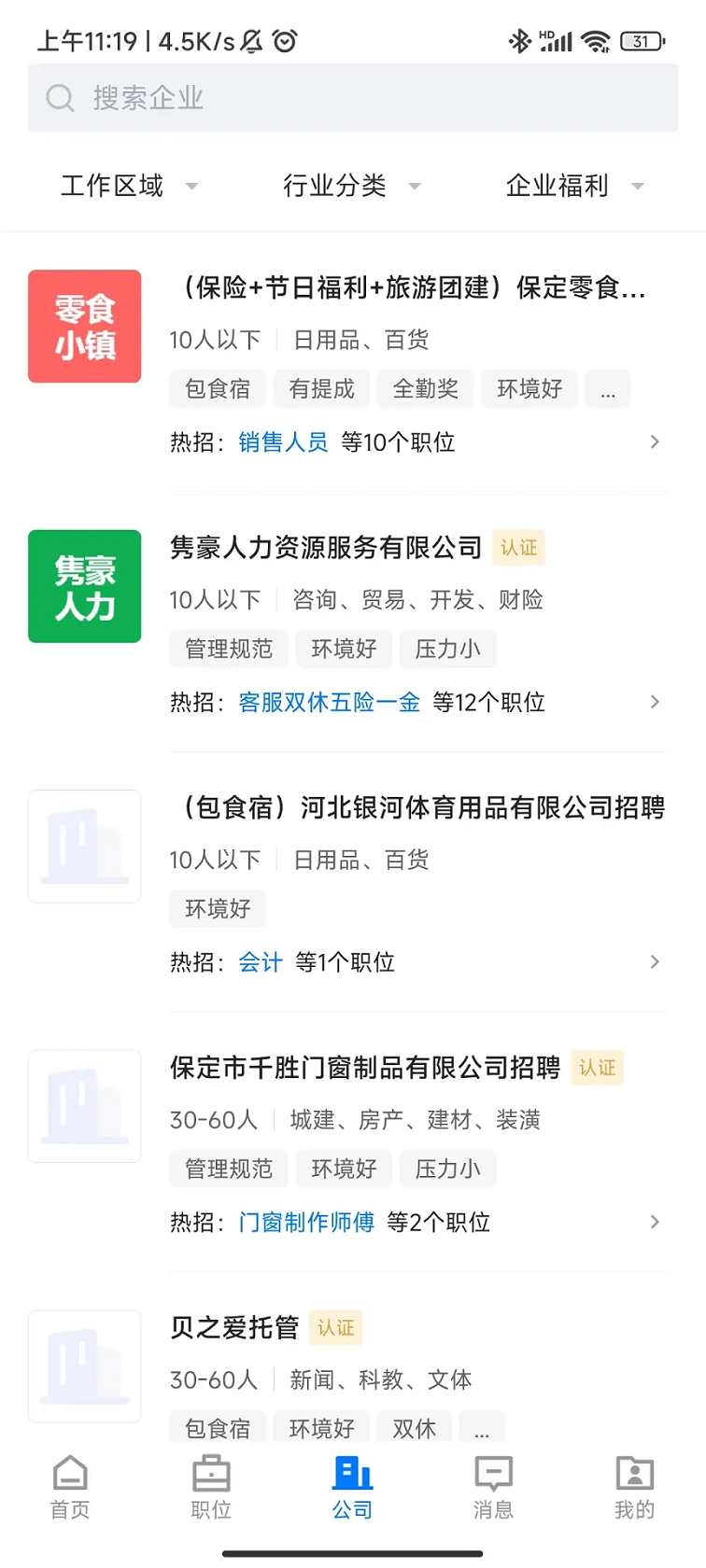Tap the battery indicator in status bar
This screenshot has height=1568, width=706.
pyautogui.click(x=643, y=41)
